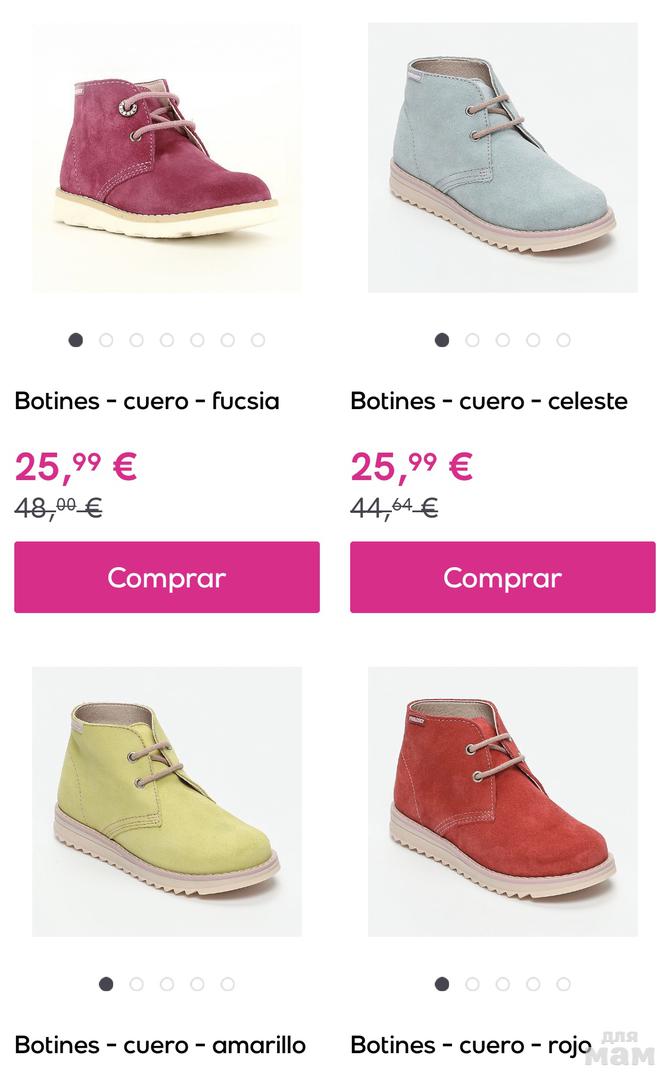Tap Comprar under the celeste botines
Screen dimensions: 670x1080
(x=502, y=577)
